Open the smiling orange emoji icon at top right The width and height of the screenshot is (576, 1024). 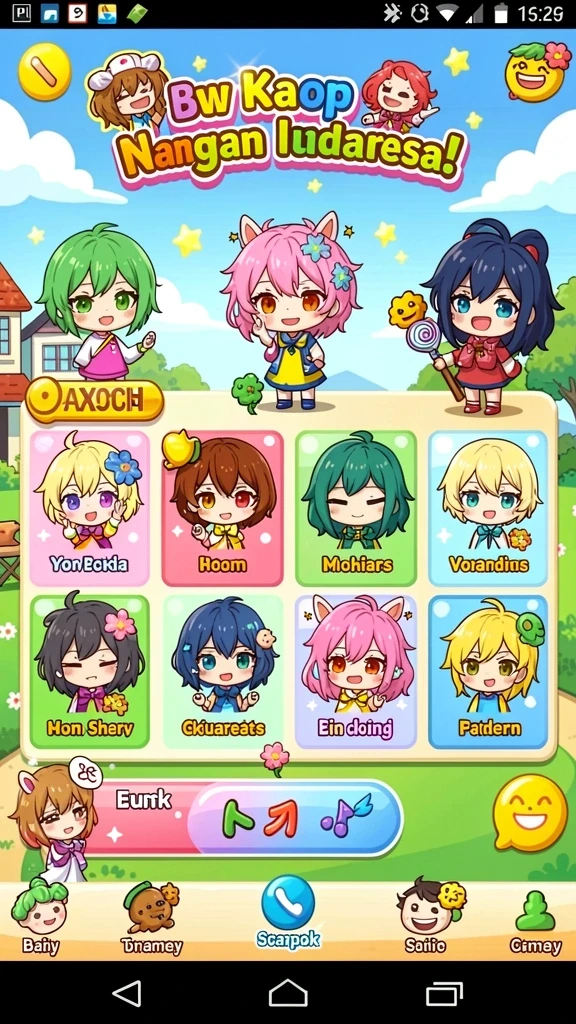[538, 71]
